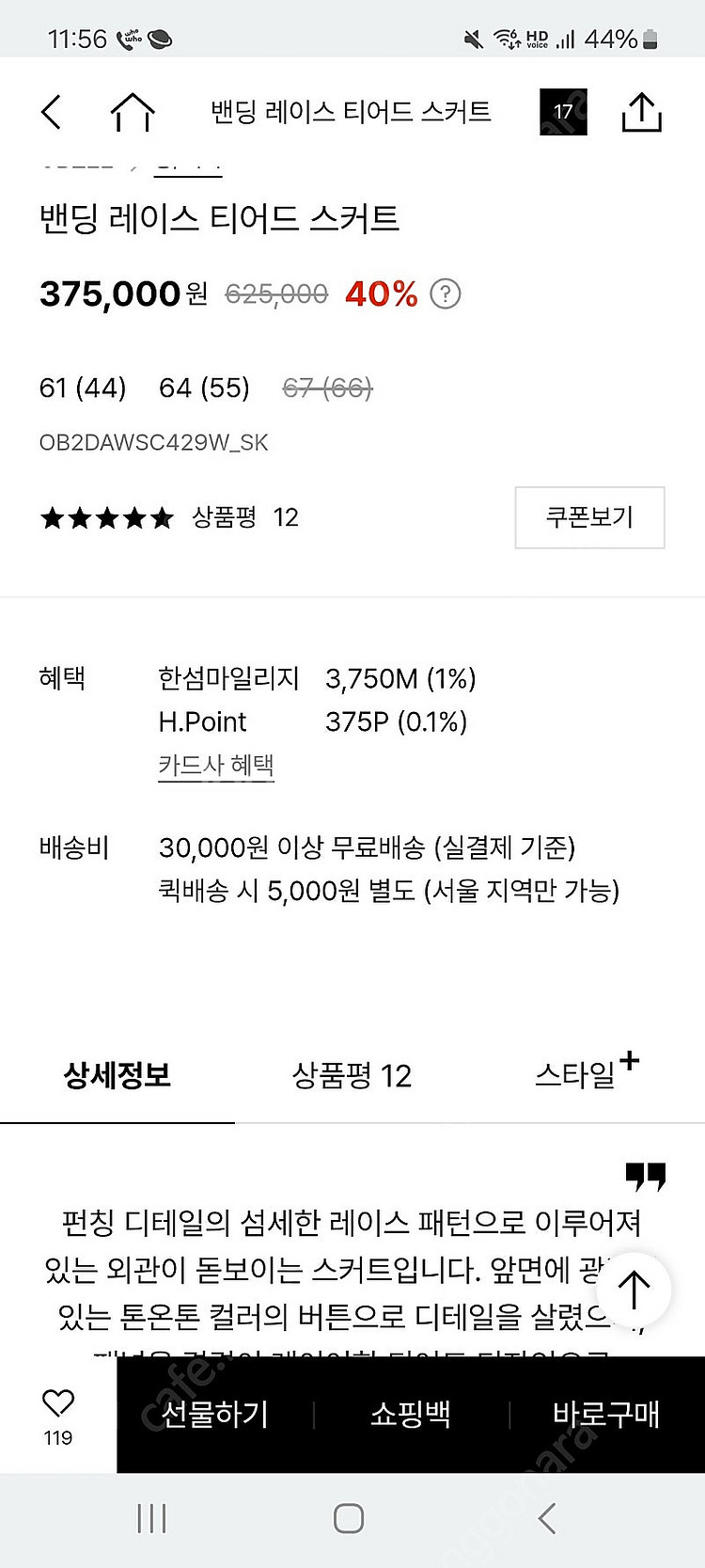This screenshot has width=705, height=1568.
Task: Open the 카드사 혜택 details
Action: tap(215, 765)
